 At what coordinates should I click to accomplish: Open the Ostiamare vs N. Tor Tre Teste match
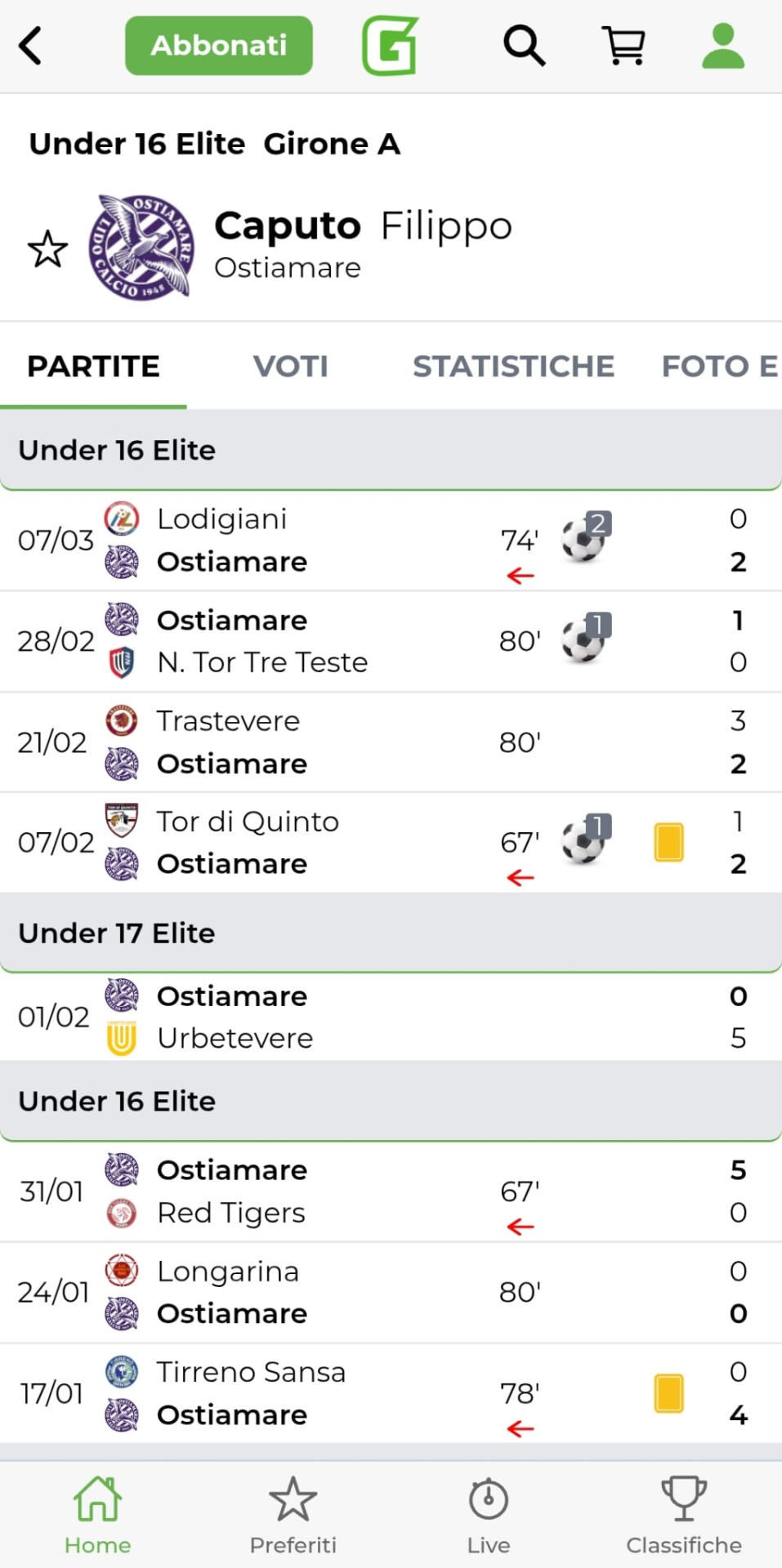tap(327, 642)
